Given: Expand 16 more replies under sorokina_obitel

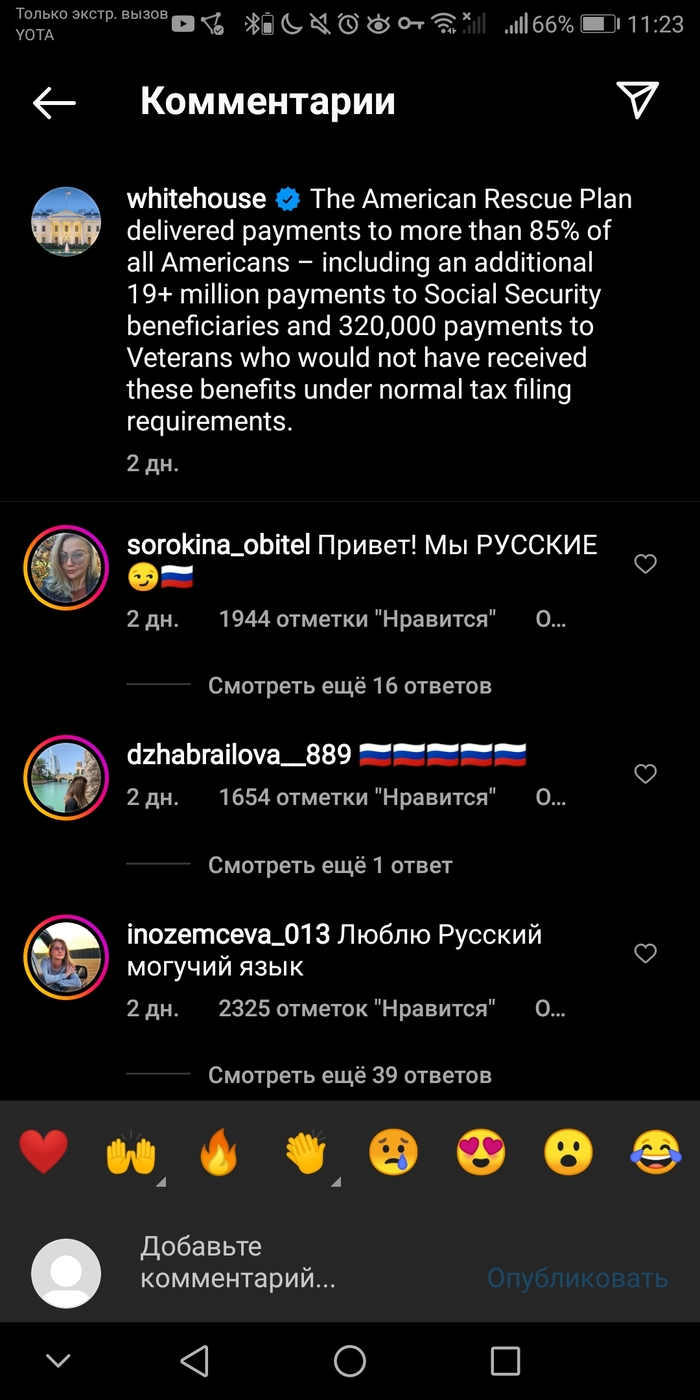Looking at the screenshot, I should click(x=349, y=686).
